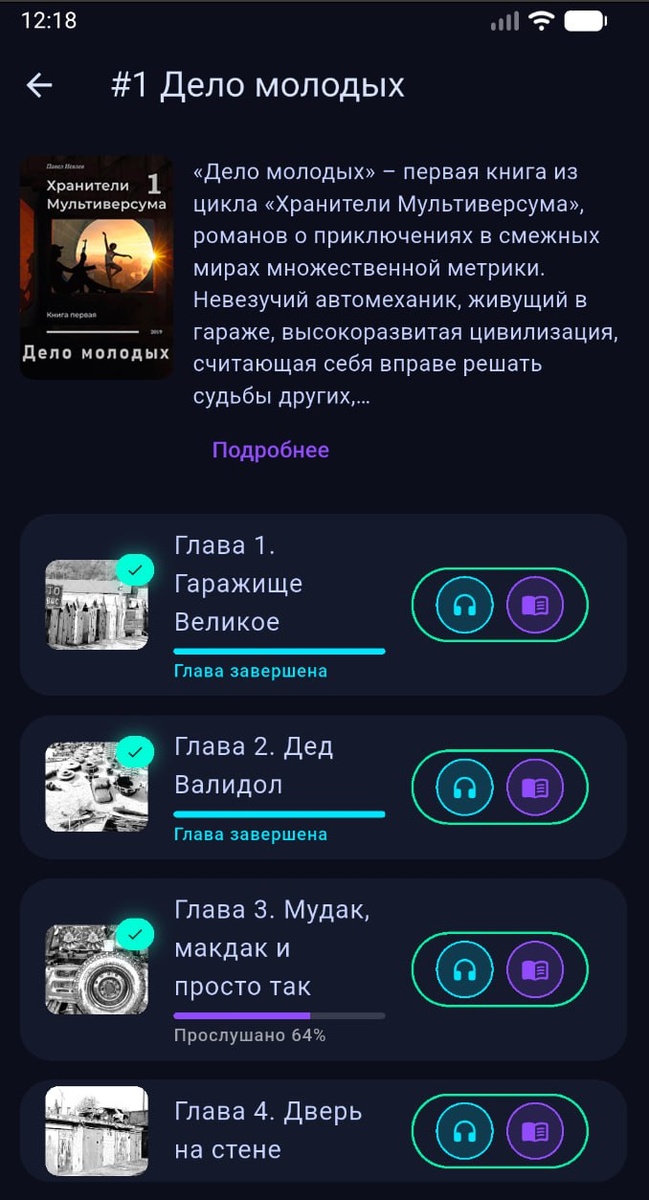Play audio for Глава 2. Дед Валидол
This screenshot has height=1200, width=649.
pos(464,787)
